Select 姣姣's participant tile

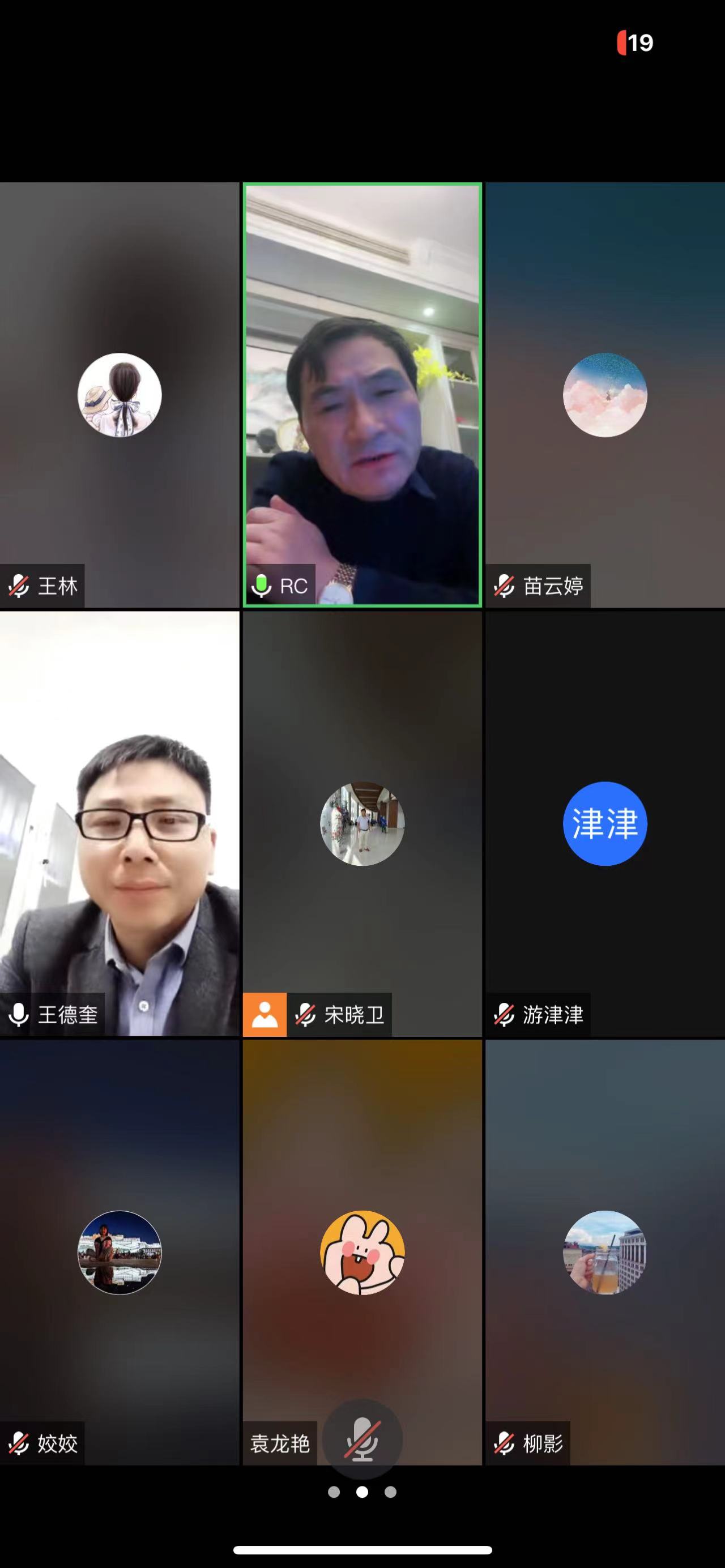point(120,1252)
